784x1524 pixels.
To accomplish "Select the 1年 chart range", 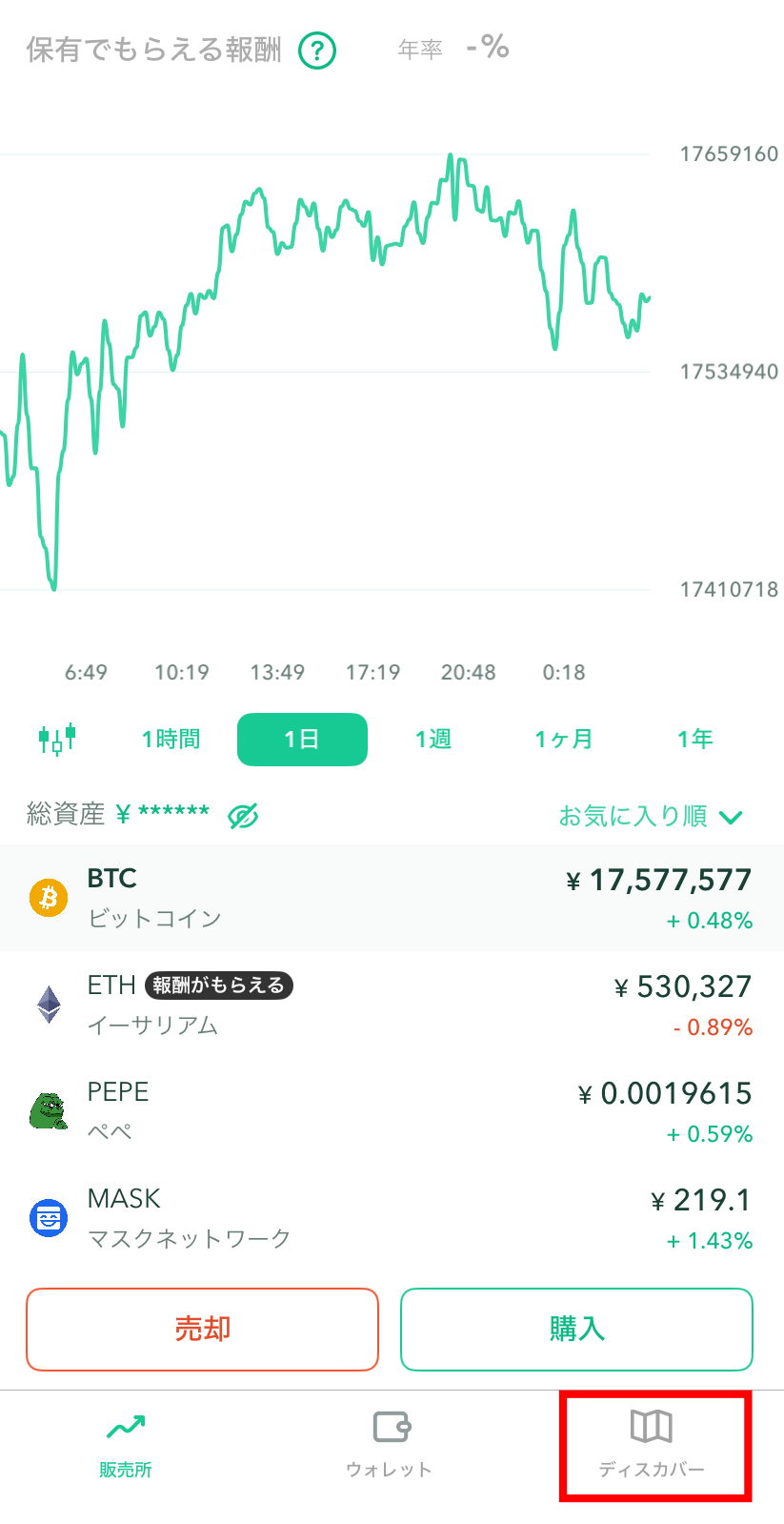I will tap(695, 739).
